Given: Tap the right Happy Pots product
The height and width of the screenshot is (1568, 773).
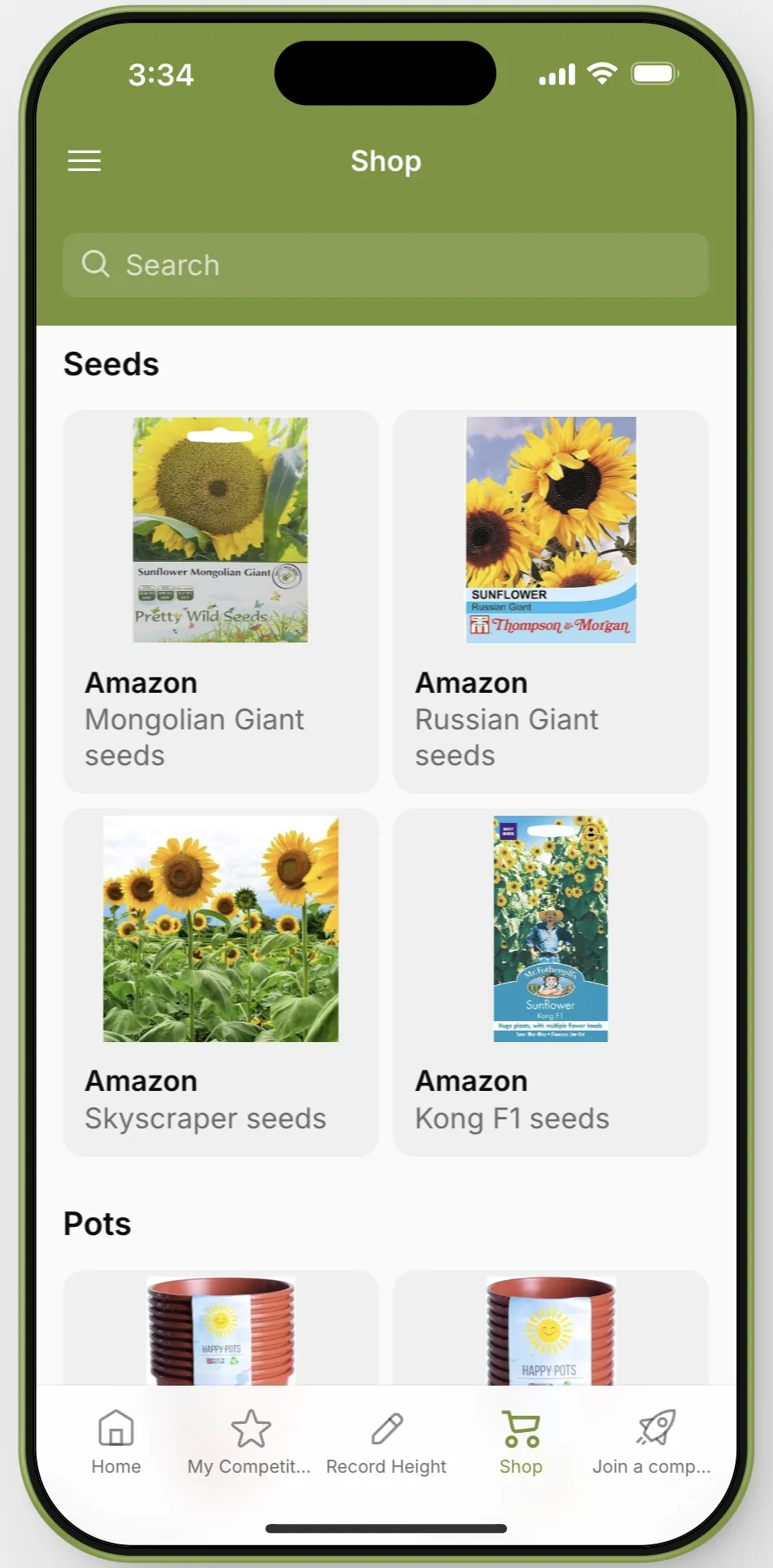Looking at the screenshot, I should coord(550,1335).
